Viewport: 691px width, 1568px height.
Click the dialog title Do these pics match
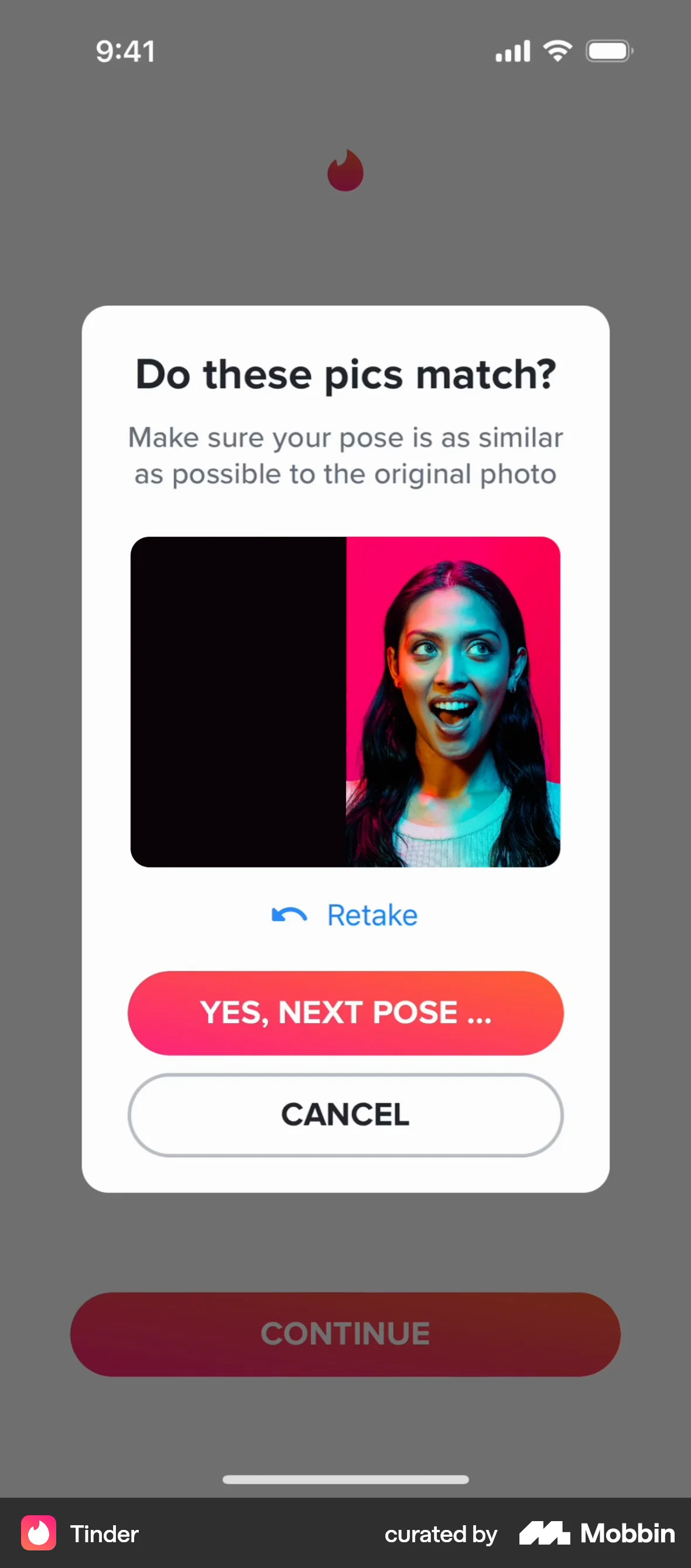click(x=345, y=374)
